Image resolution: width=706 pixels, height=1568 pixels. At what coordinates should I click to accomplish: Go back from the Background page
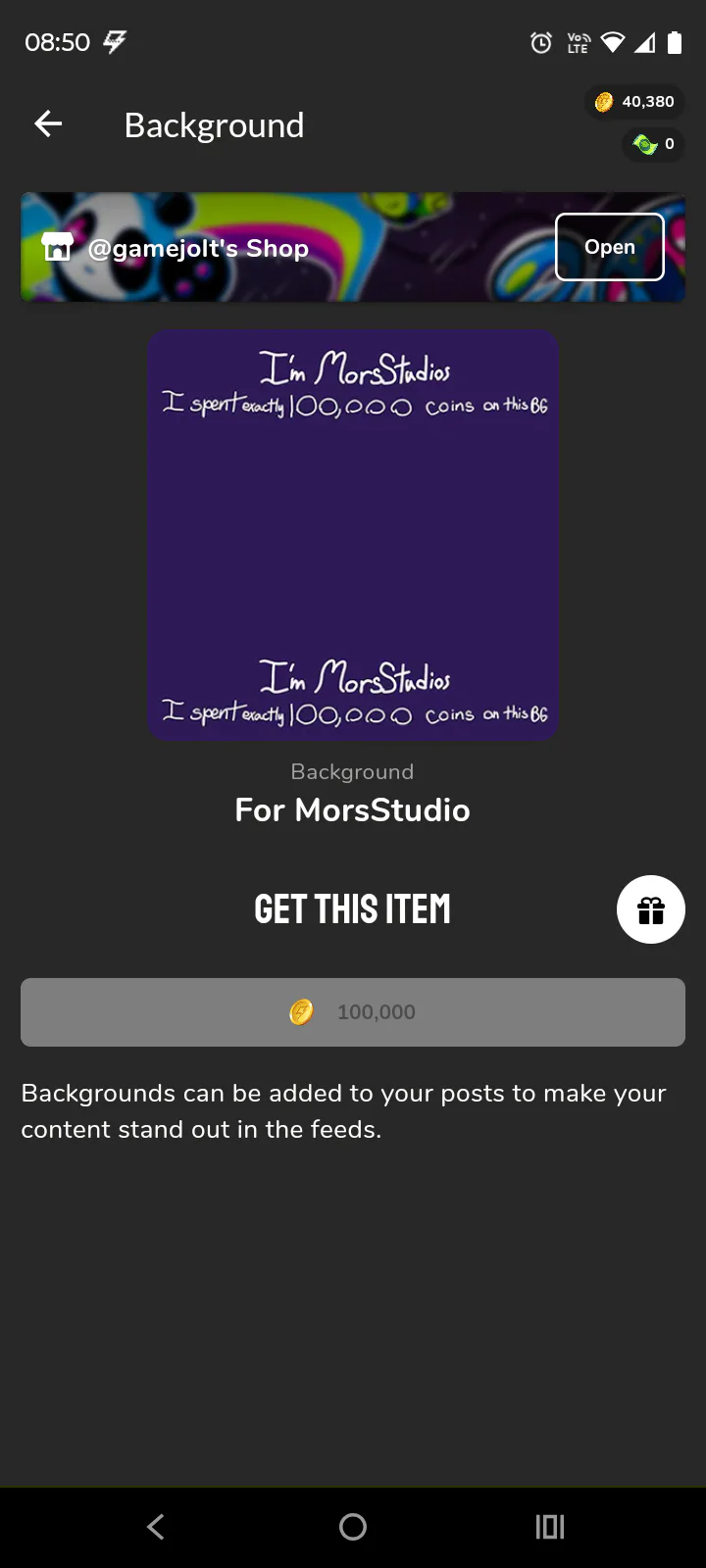(x=48, y=123)
